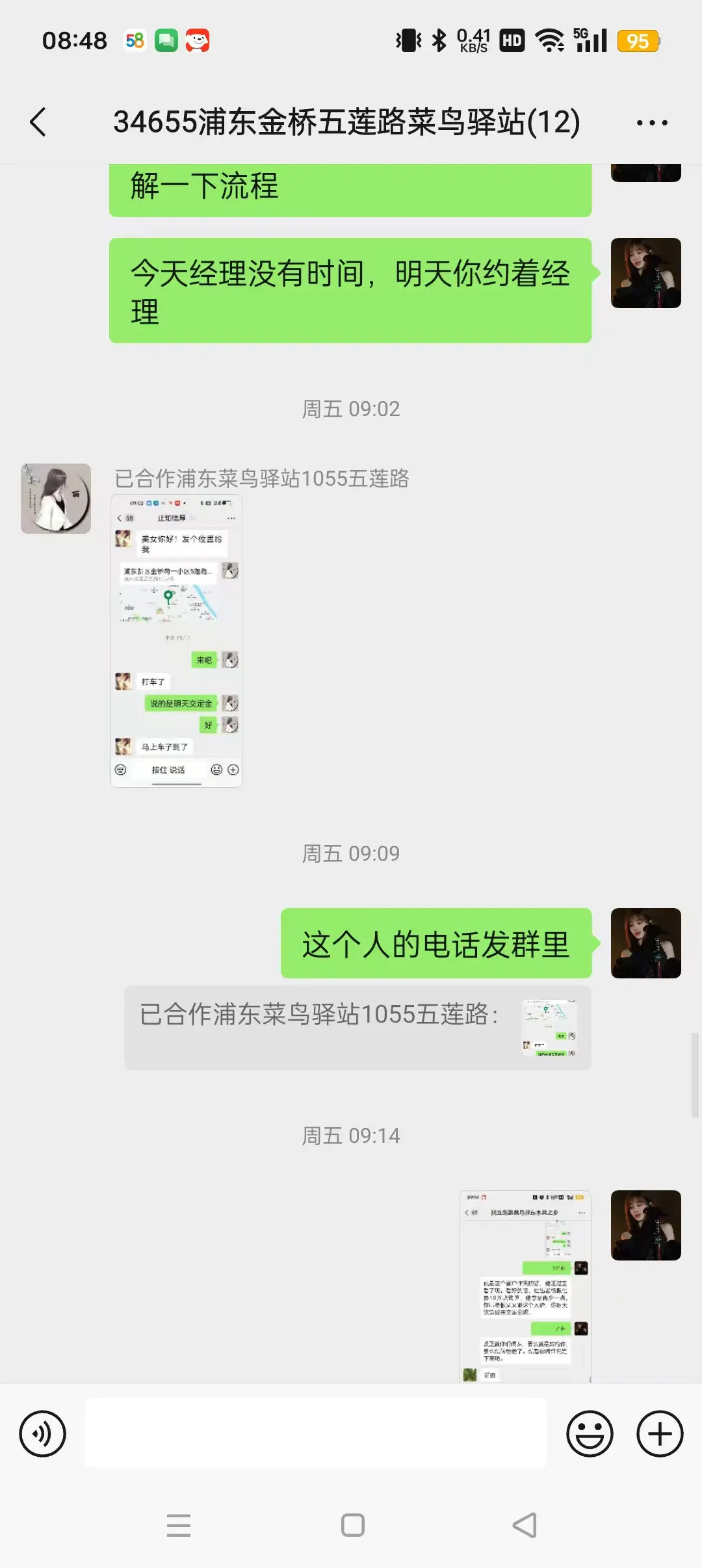Viewport: 702px width, 1568px height.
Task: View screenshot image sent at 09:14
Action: click(525, 1285)
